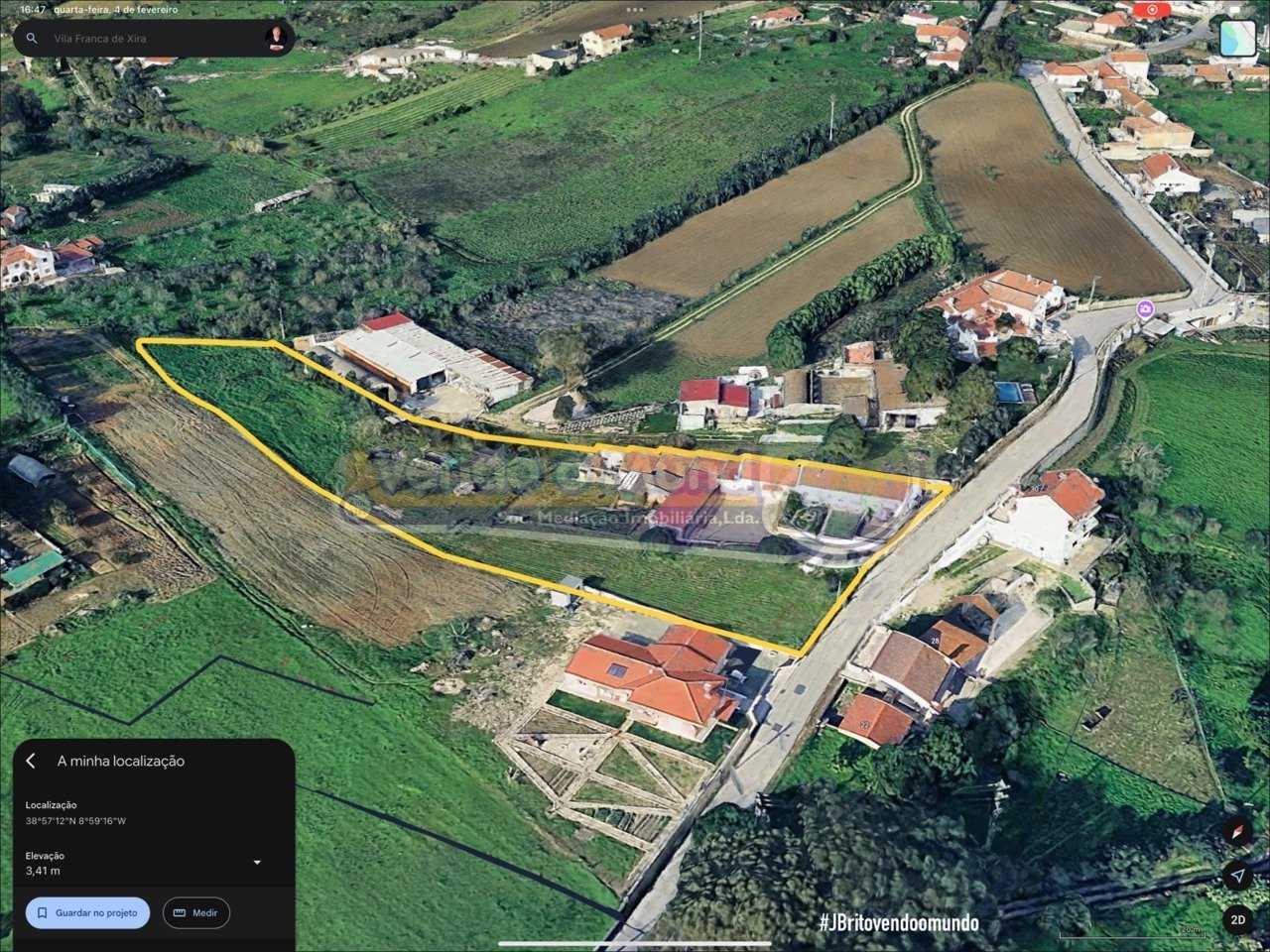Tap Guardar no projeto button
The width and height of the screenshot is (1270, 952).
coord(87,912)
